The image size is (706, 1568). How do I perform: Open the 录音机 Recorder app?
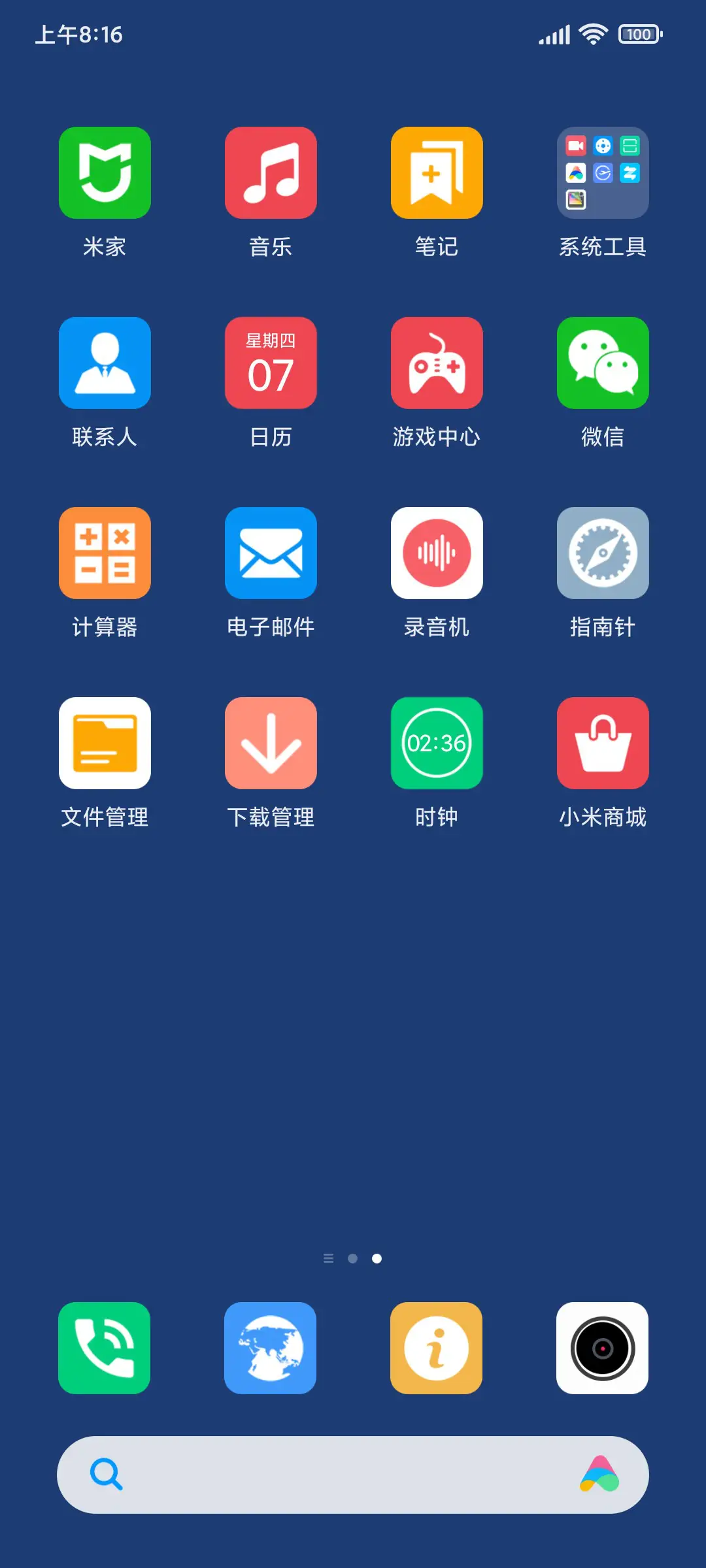(437, 553)
